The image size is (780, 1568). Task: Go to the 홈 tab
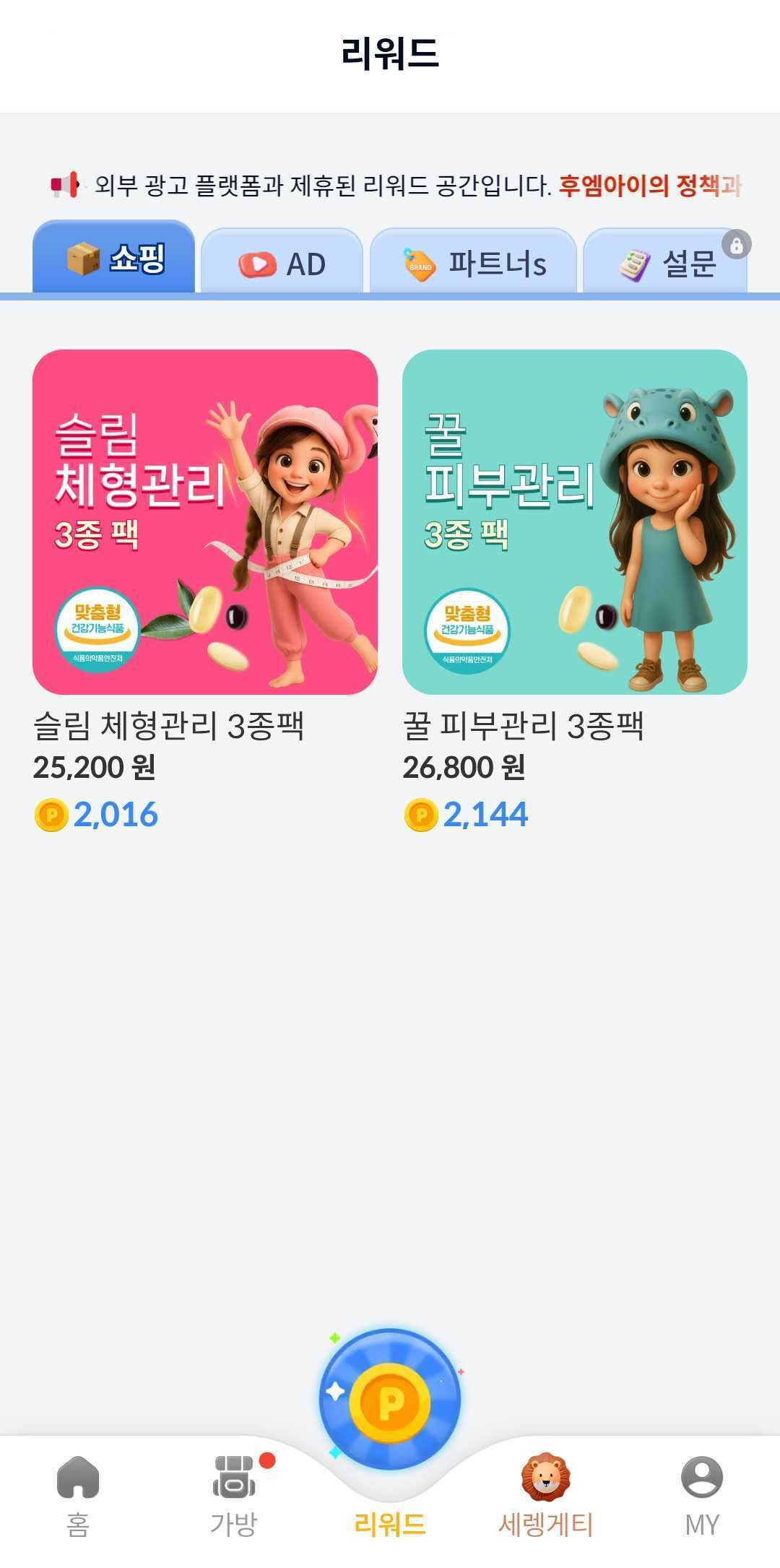[x=78, y=1494]
